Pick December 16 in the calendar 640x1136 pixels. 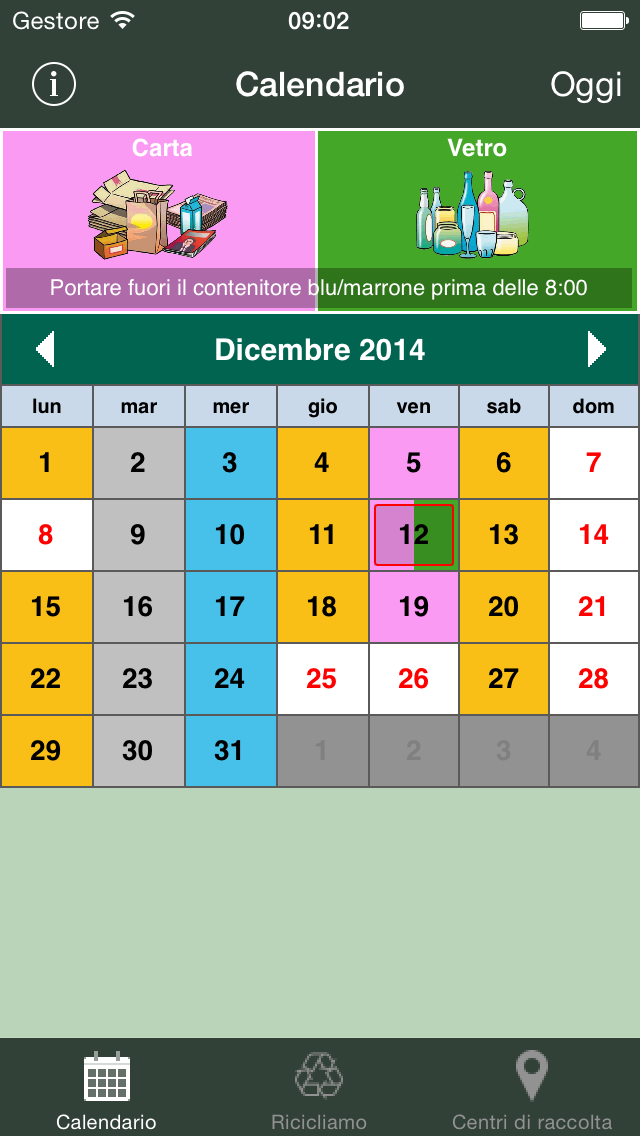click(x=138, y=606)
